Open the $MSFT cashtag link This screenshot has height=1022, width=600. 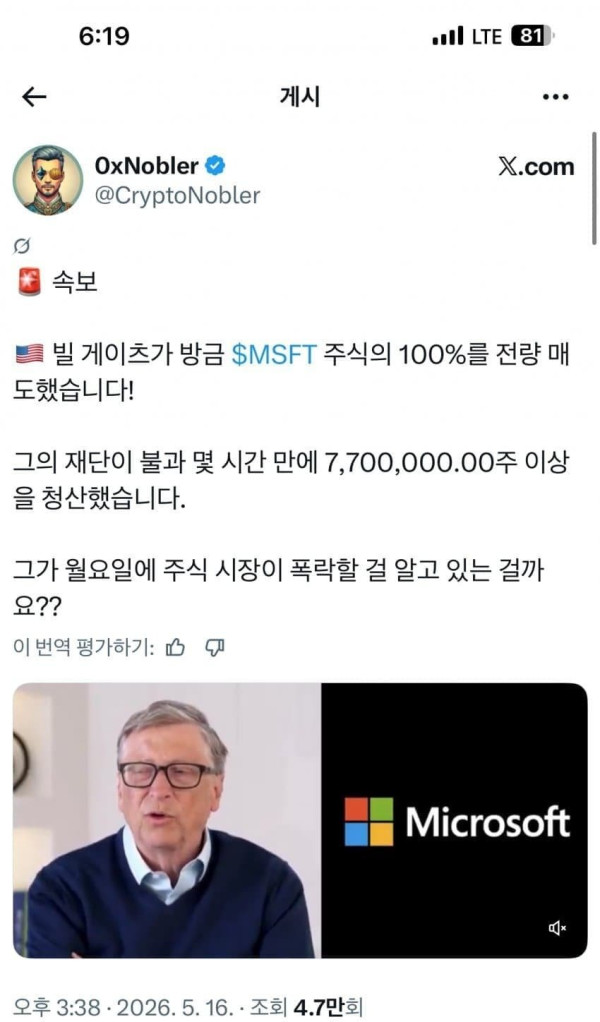point(274,356)
